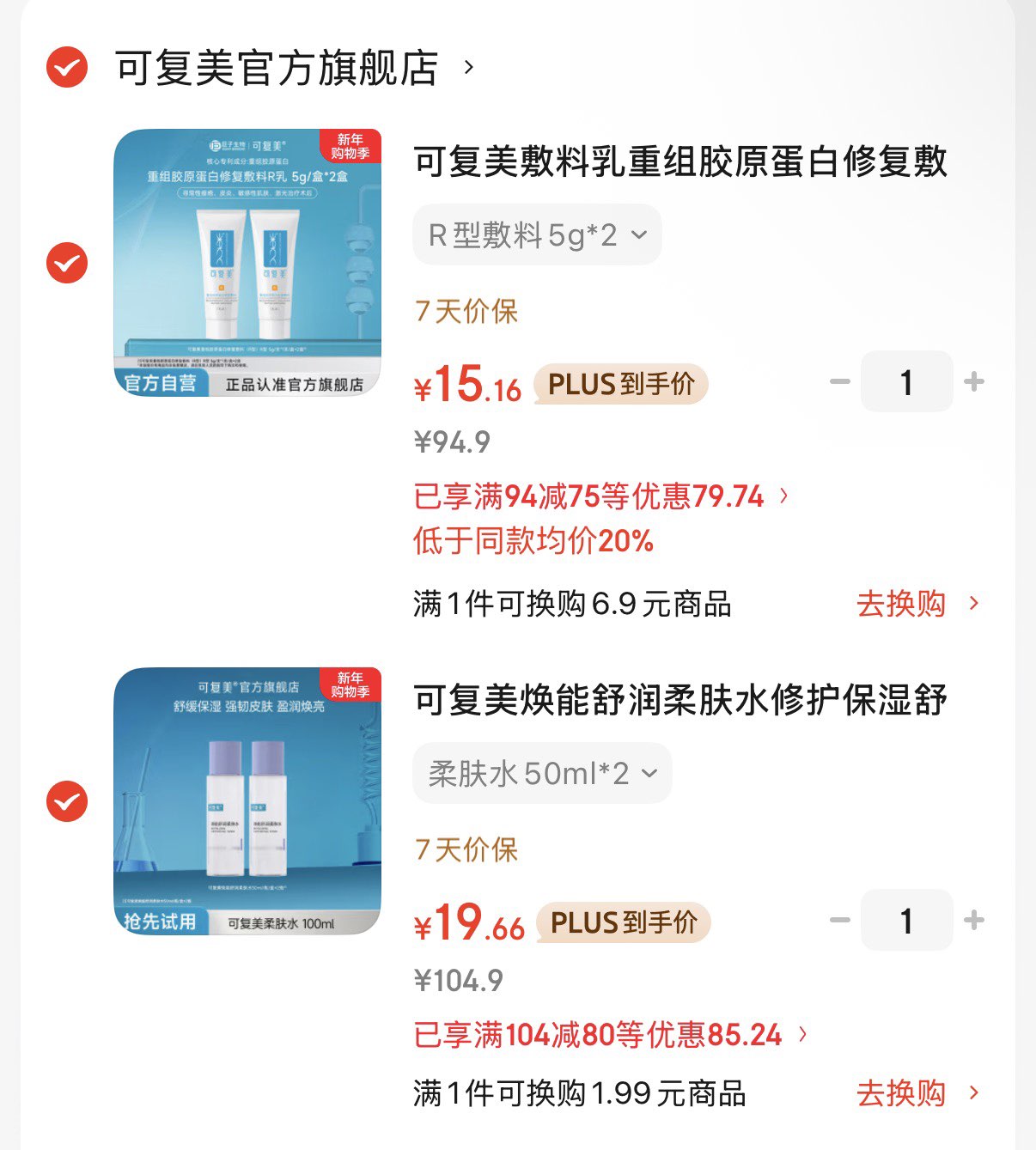1036x1150 pixels.
Task: Expand the R型敷料5g*2 spec dropdown
Action: pyautogui.click(x=537, y=234)
